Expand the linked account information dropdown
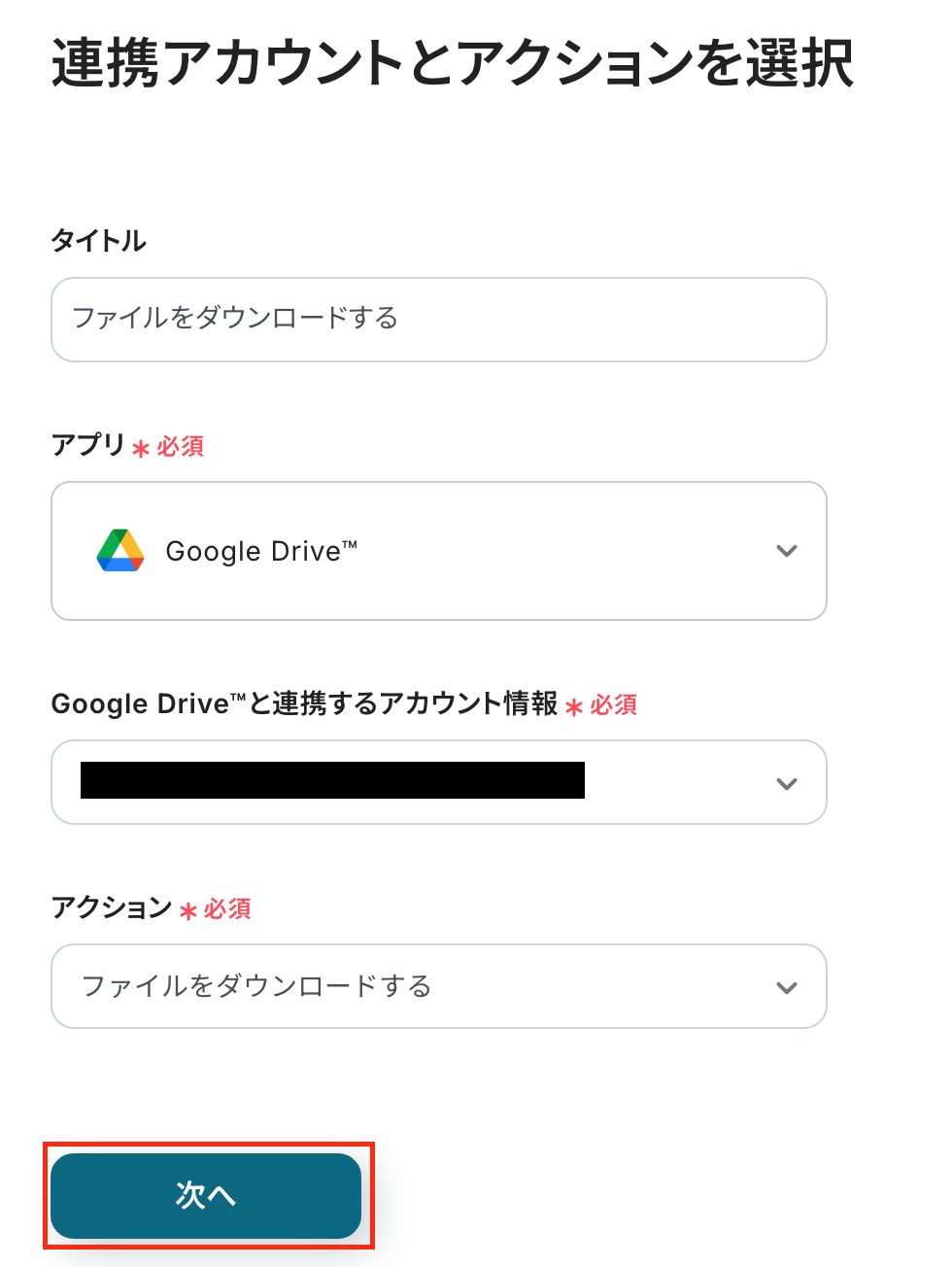This screenshot has height=1267, width=952. 438,782
